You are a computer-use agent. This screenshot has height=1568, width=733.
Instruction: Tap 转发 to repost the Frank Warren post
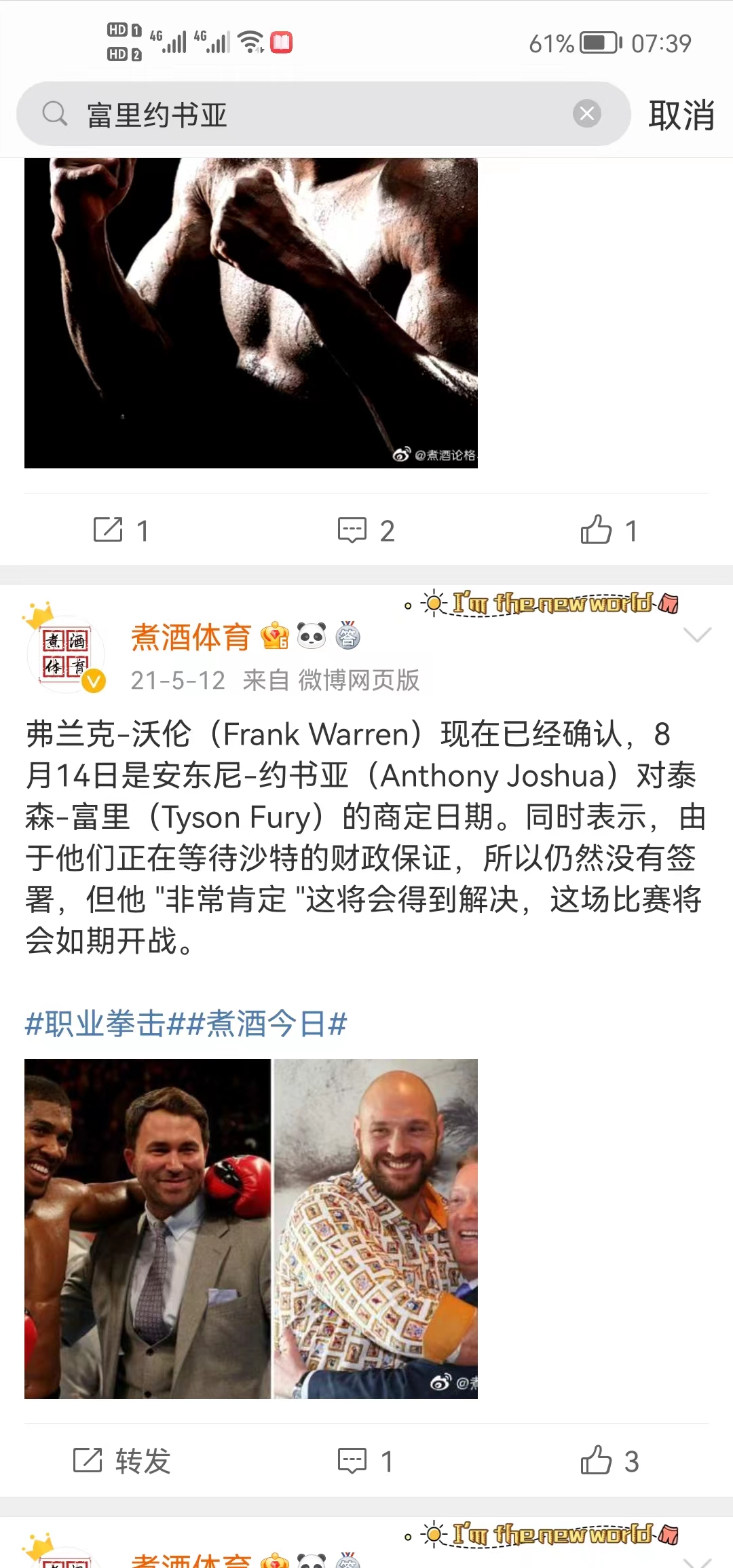(x=122, y=1460)
